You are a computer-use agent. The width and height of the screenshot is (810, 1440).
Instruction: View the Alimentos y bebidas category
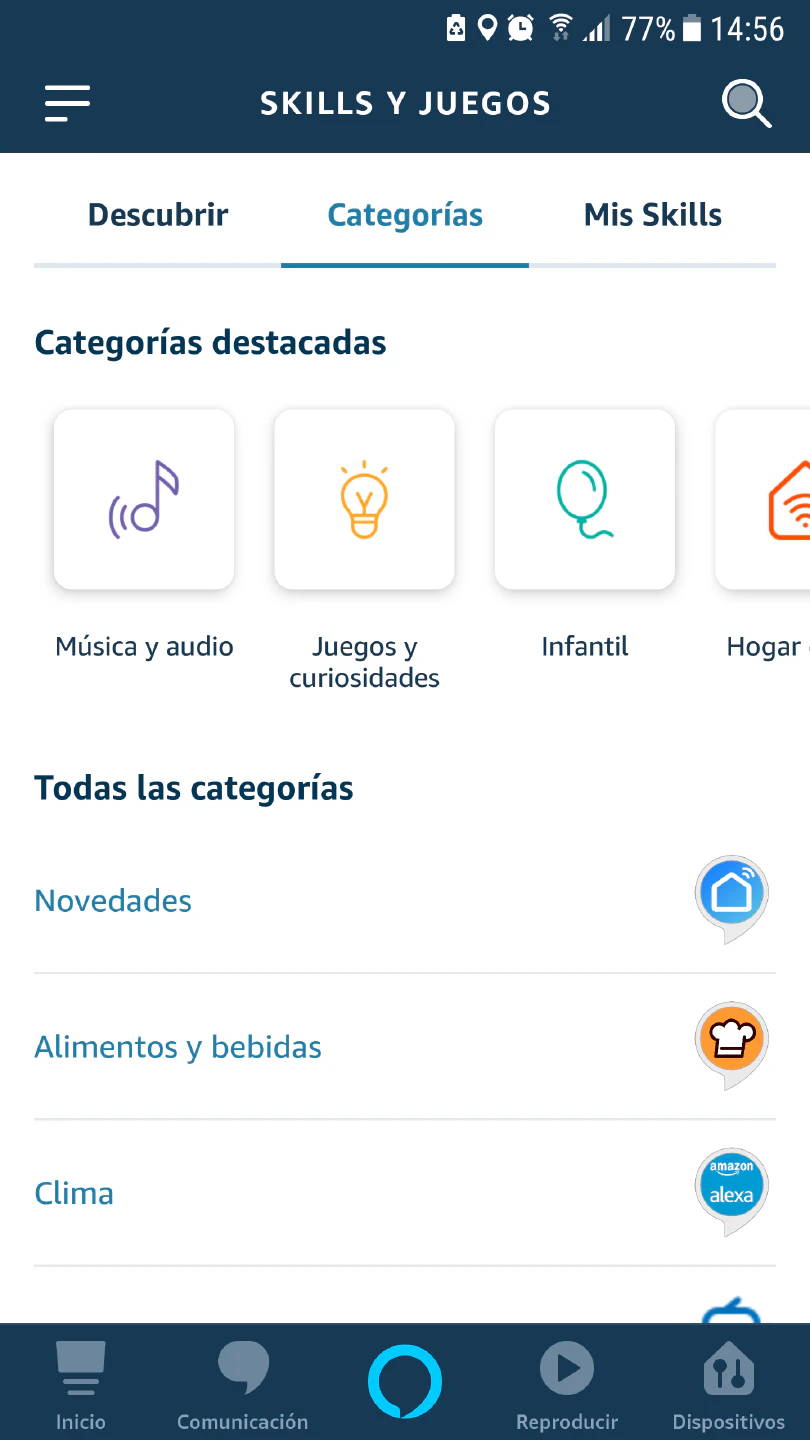(x=178, y=1047)
